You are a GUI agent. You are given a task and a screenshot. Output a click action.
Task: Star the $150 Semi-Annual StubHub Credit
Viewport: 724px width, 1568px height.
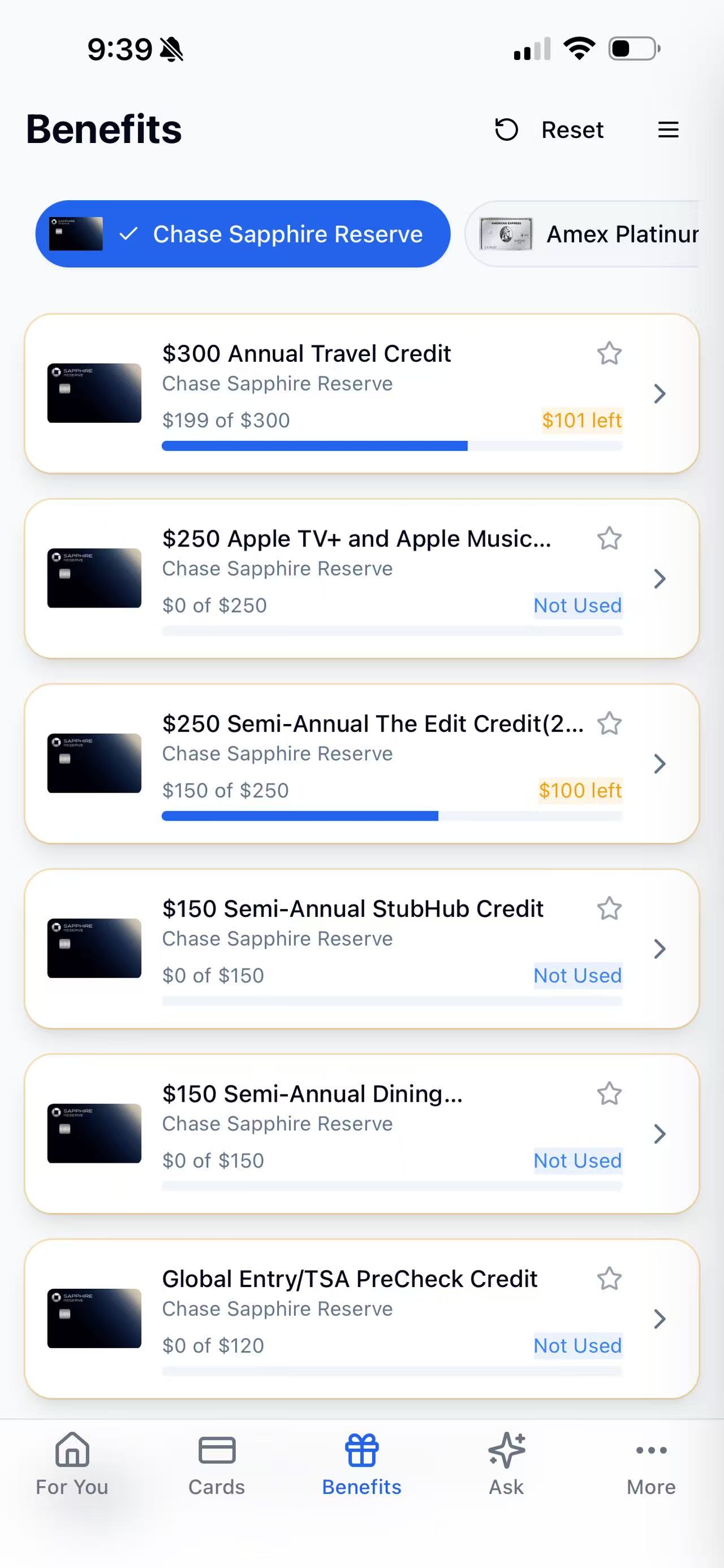tap(610, 908)
